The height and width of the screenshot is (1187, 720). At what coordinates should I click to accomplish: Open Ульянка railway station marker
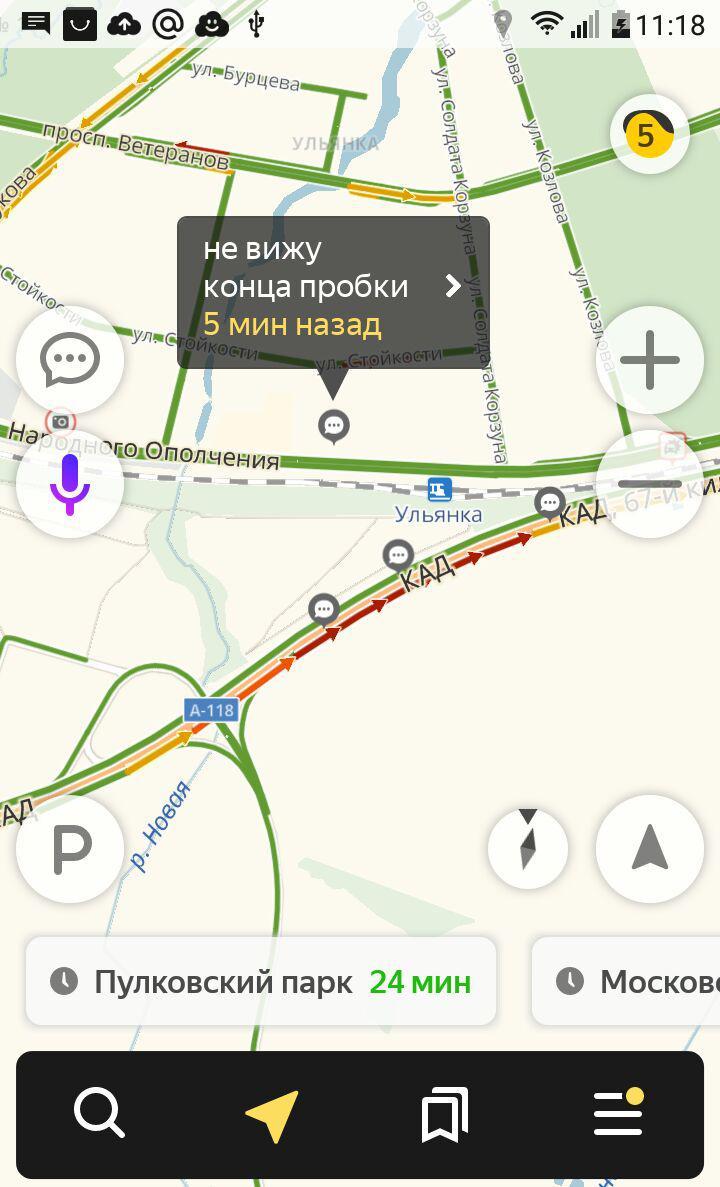click(x=439, y=489)
